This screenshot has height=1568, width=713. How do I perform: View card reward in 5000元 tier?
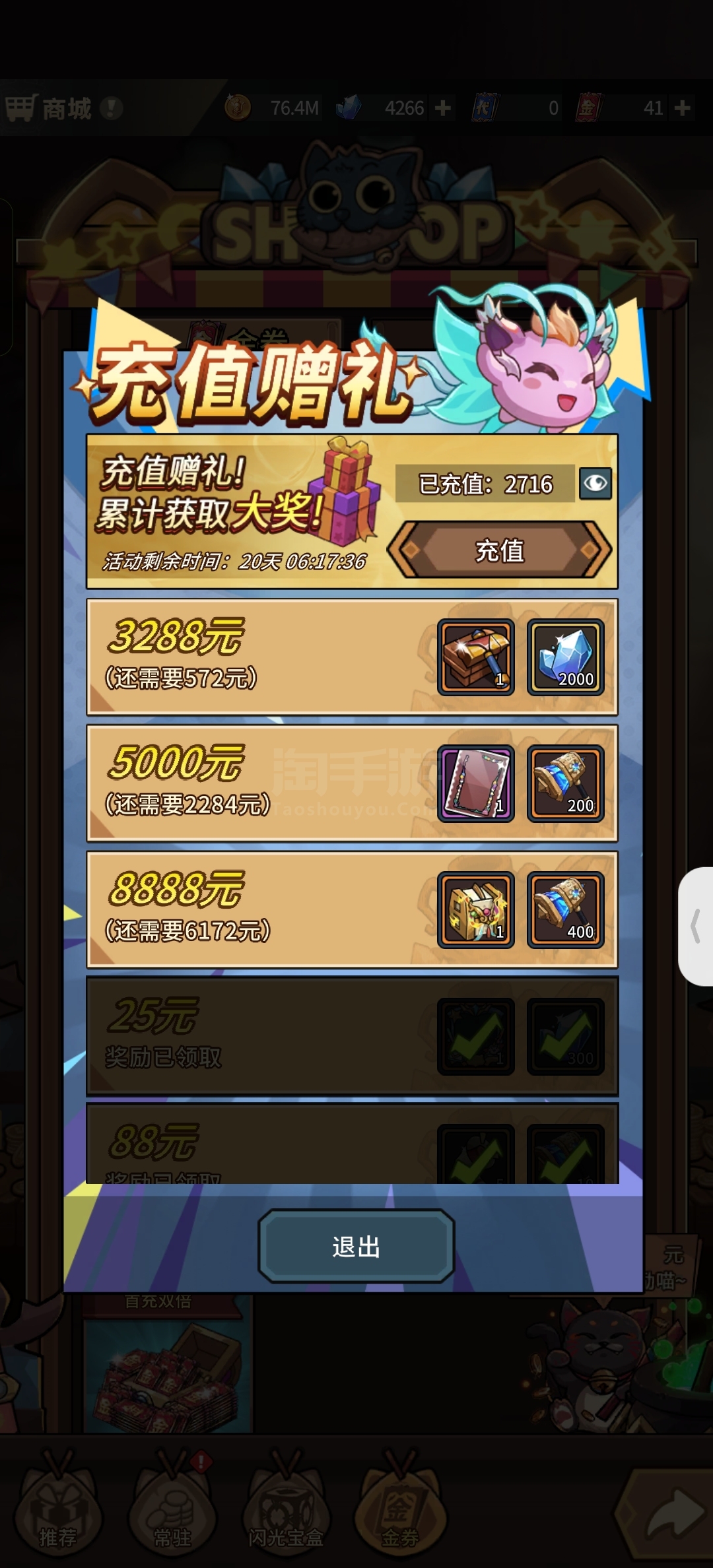point(476,783)
